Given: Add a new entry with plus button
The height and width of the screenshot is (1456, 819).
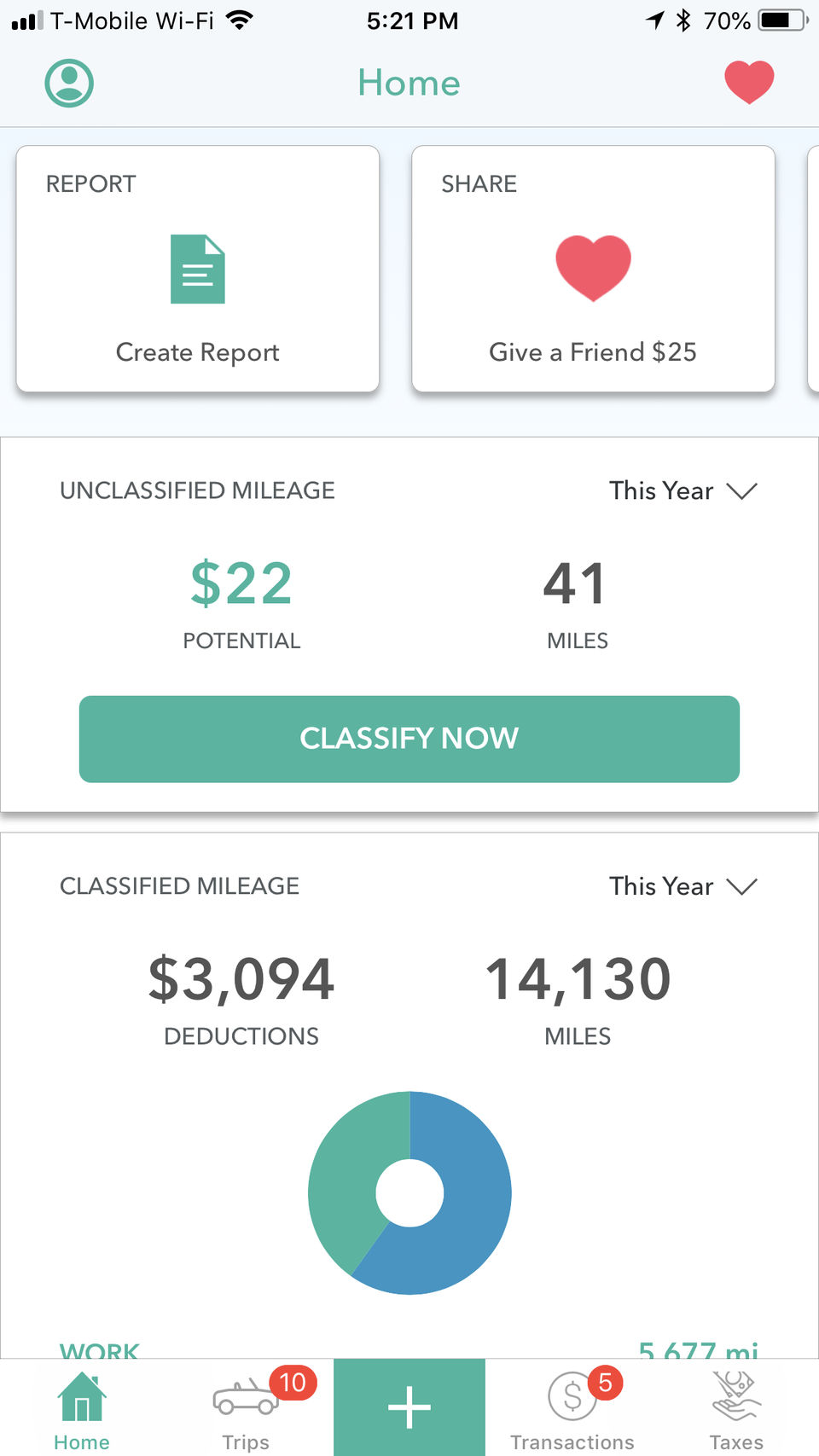Looking at the screenshot, I should click(409, 1407).
